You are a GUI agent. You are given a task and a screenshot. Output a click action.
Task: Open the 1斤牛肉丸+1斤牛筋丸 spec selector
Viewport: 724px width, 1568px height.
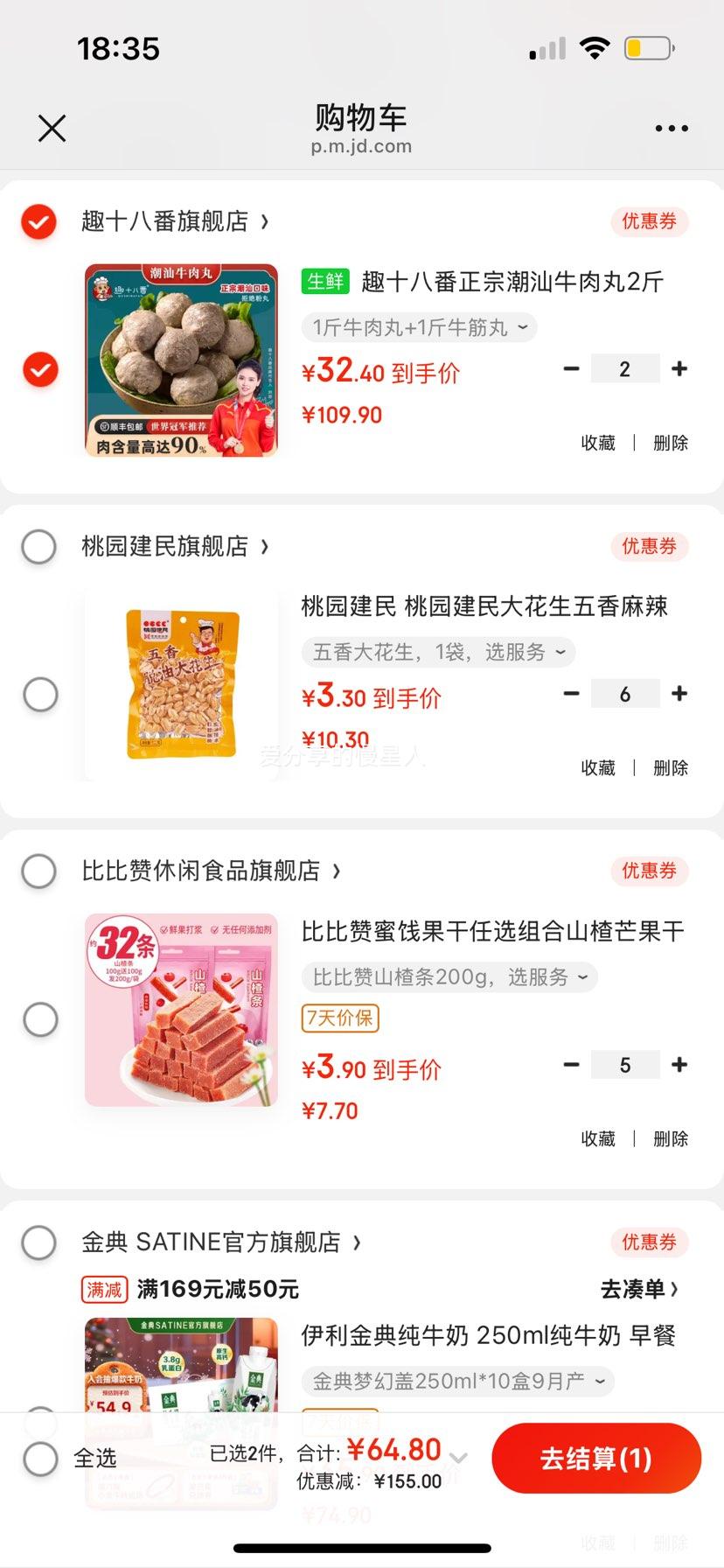pyautogui.click(x=416, y=326)
